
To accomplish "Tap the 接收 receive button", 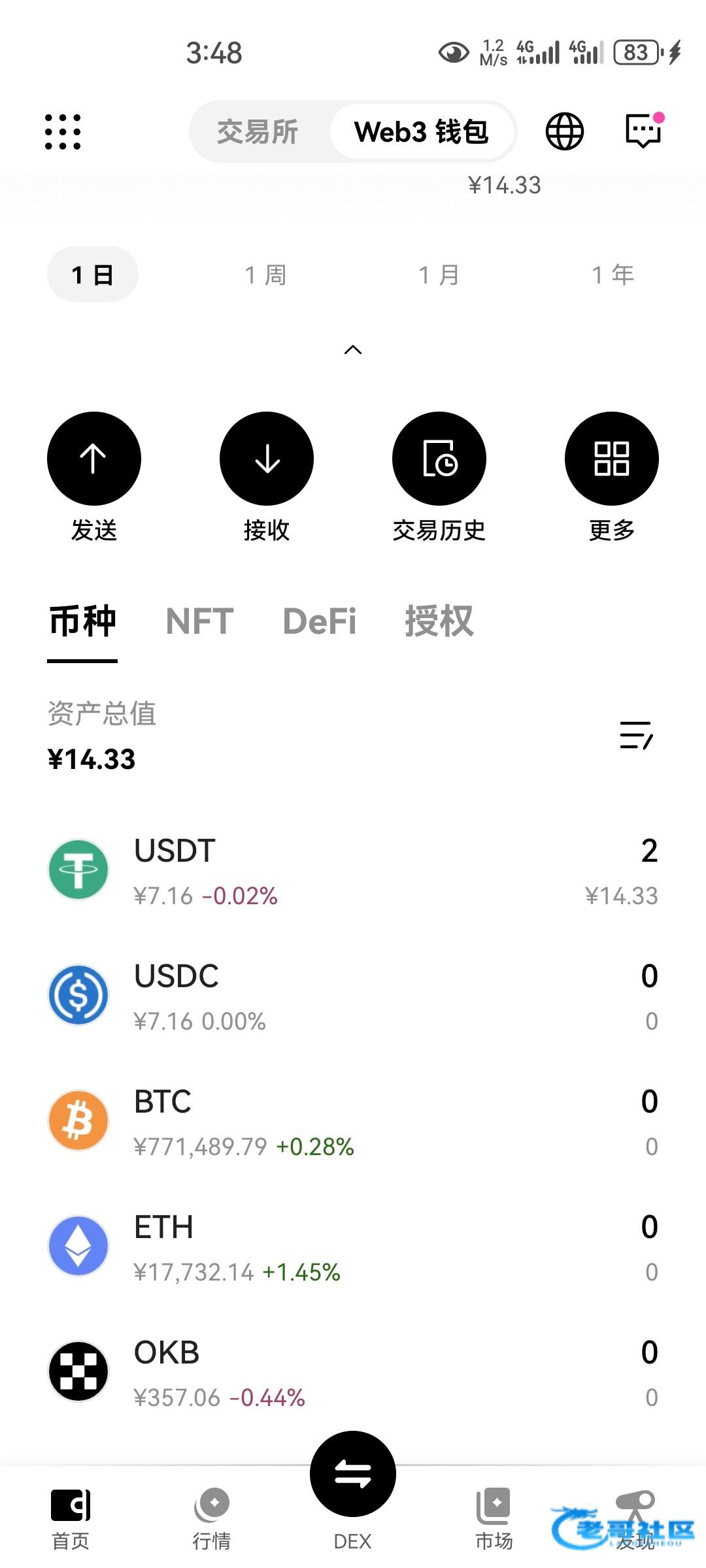I will [267, 459].
